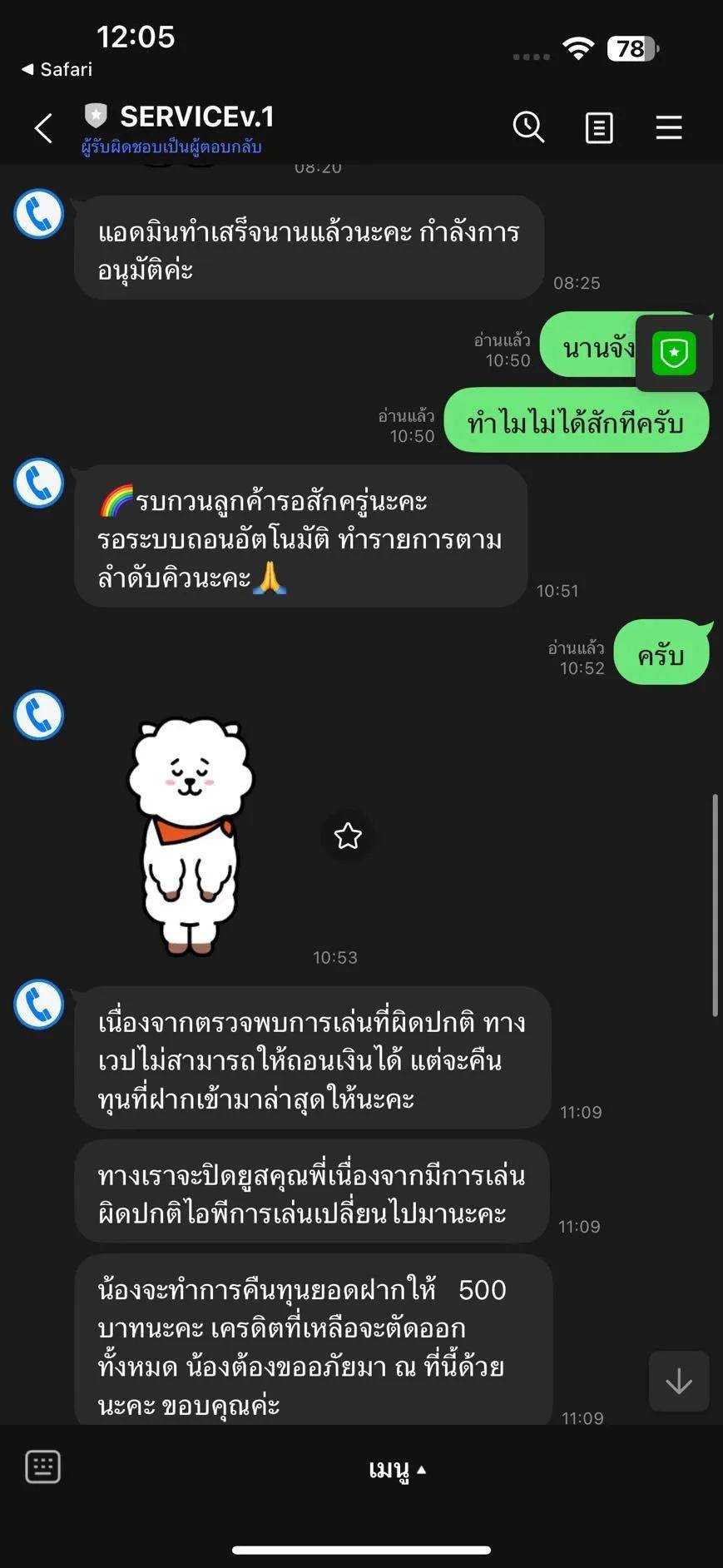This screenshot has height=1568, width=723.
Task: Expand the เมนู menu bar
Action: tap(397, 1470)
